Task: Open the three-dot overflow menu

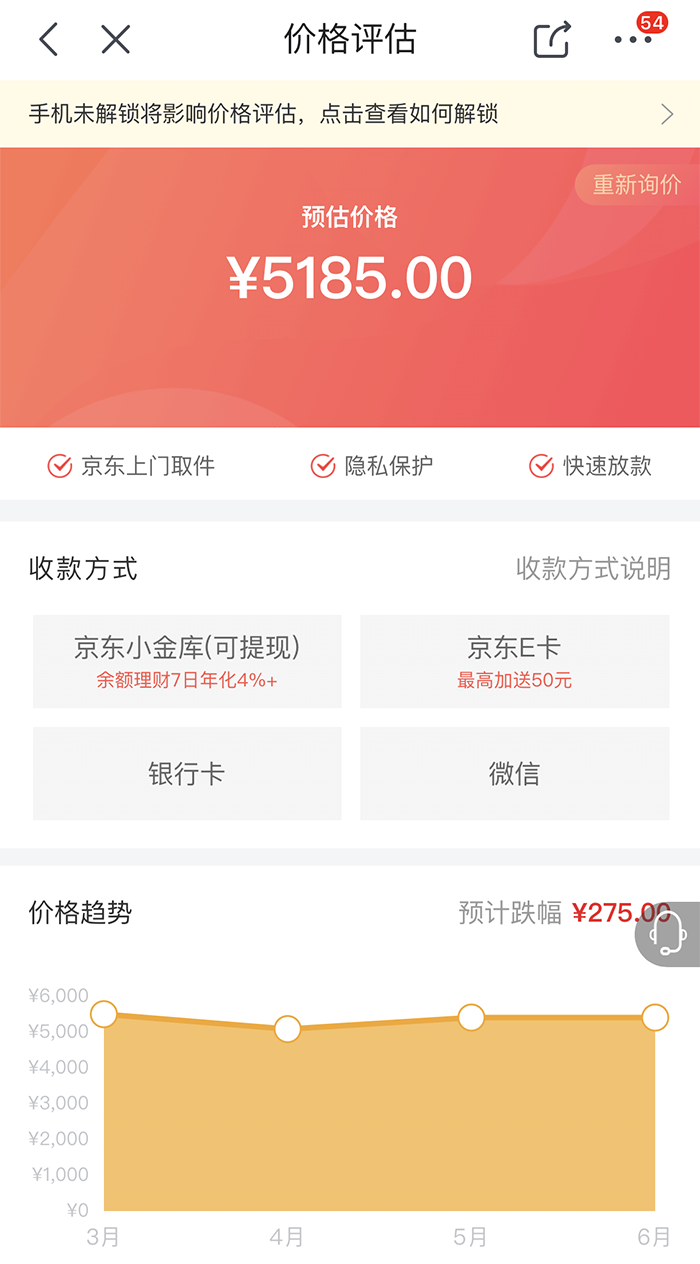Action: pos(633,40)
